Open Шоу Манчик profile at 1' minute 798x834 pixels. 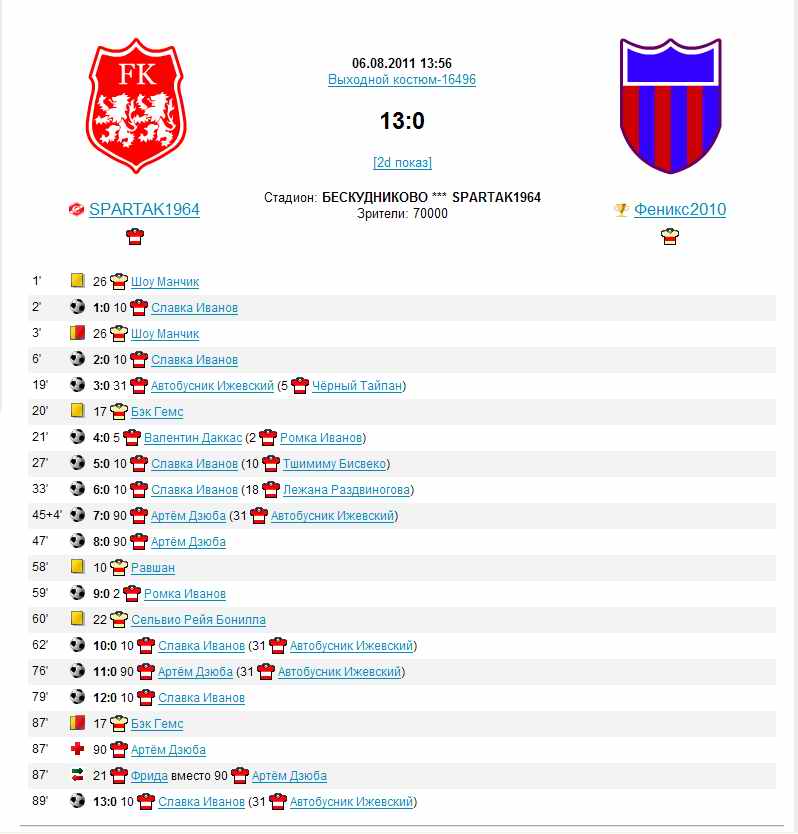tap(165, 282)
